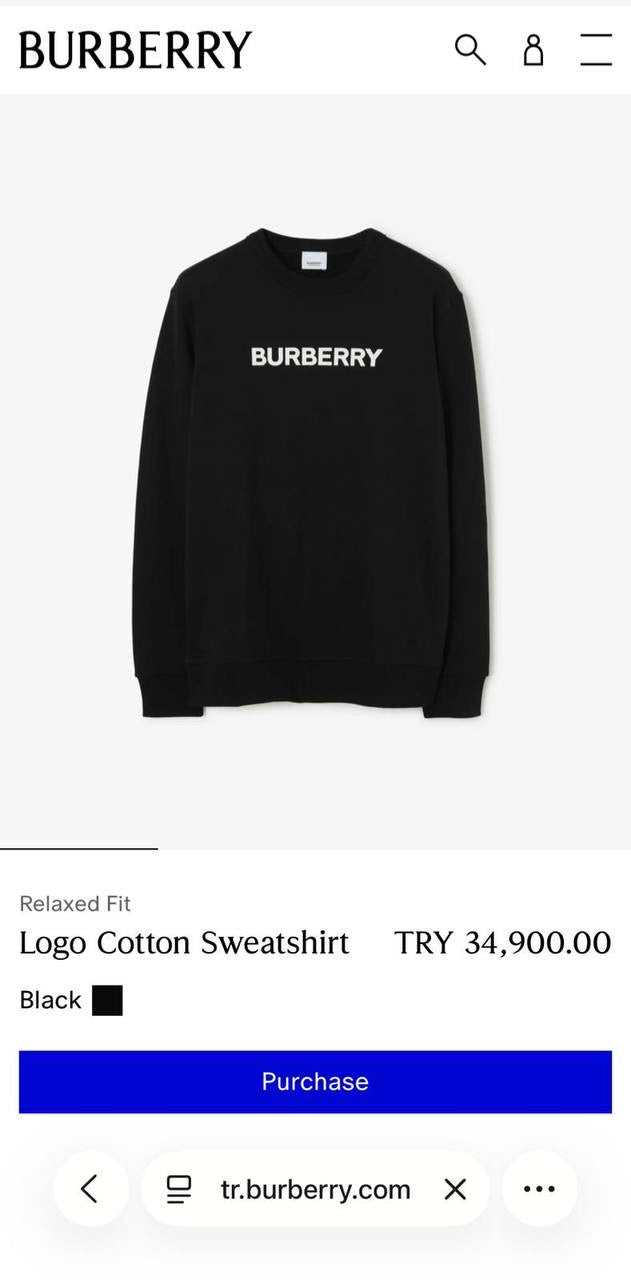Open the hamburger navigation menu
Image resolution: width=631 pixels, height=1280 pixels.
(x=596, y=49)
